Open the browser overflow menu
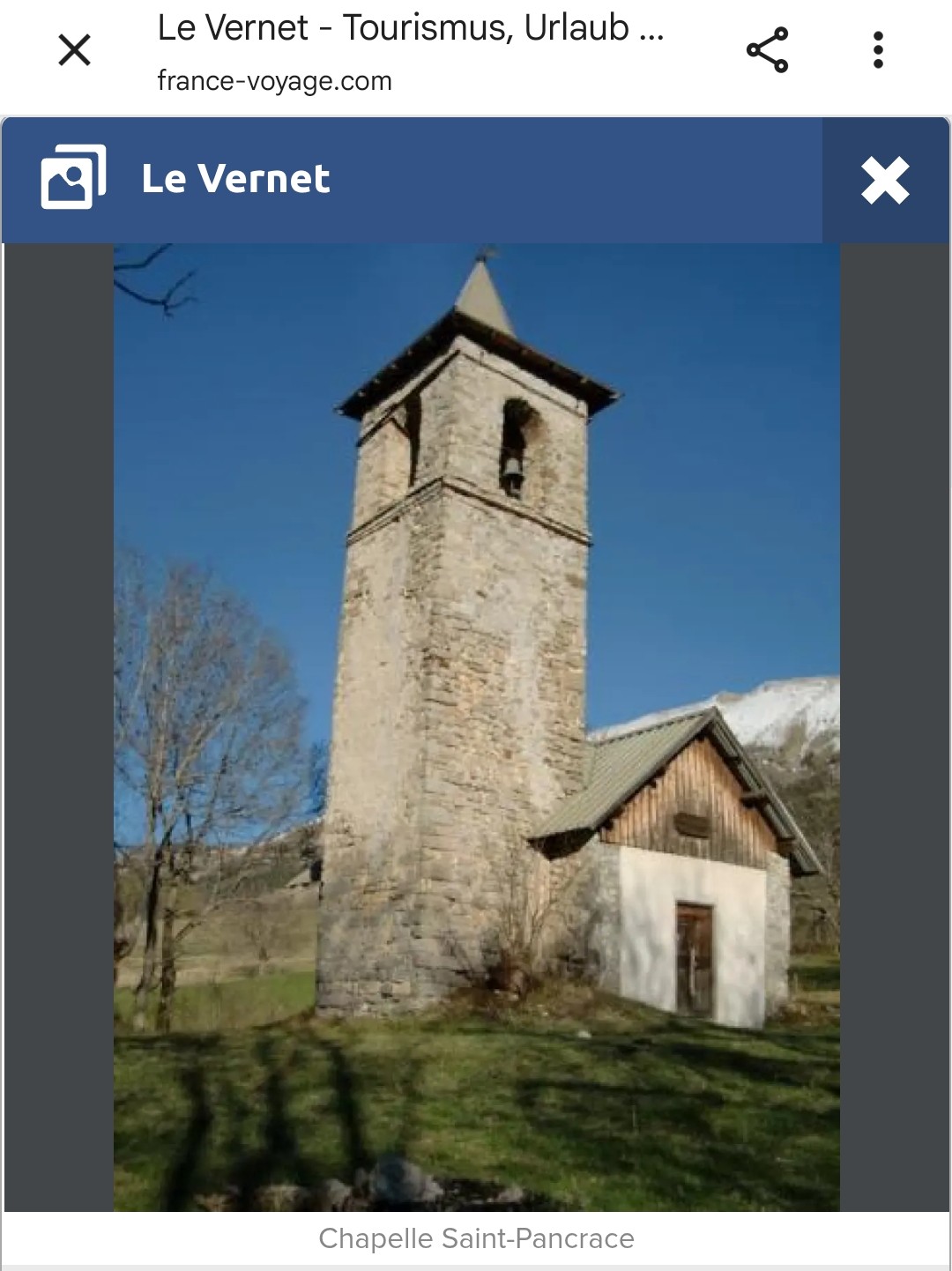This screenshot has height=1271, width=952. [878, 50]
